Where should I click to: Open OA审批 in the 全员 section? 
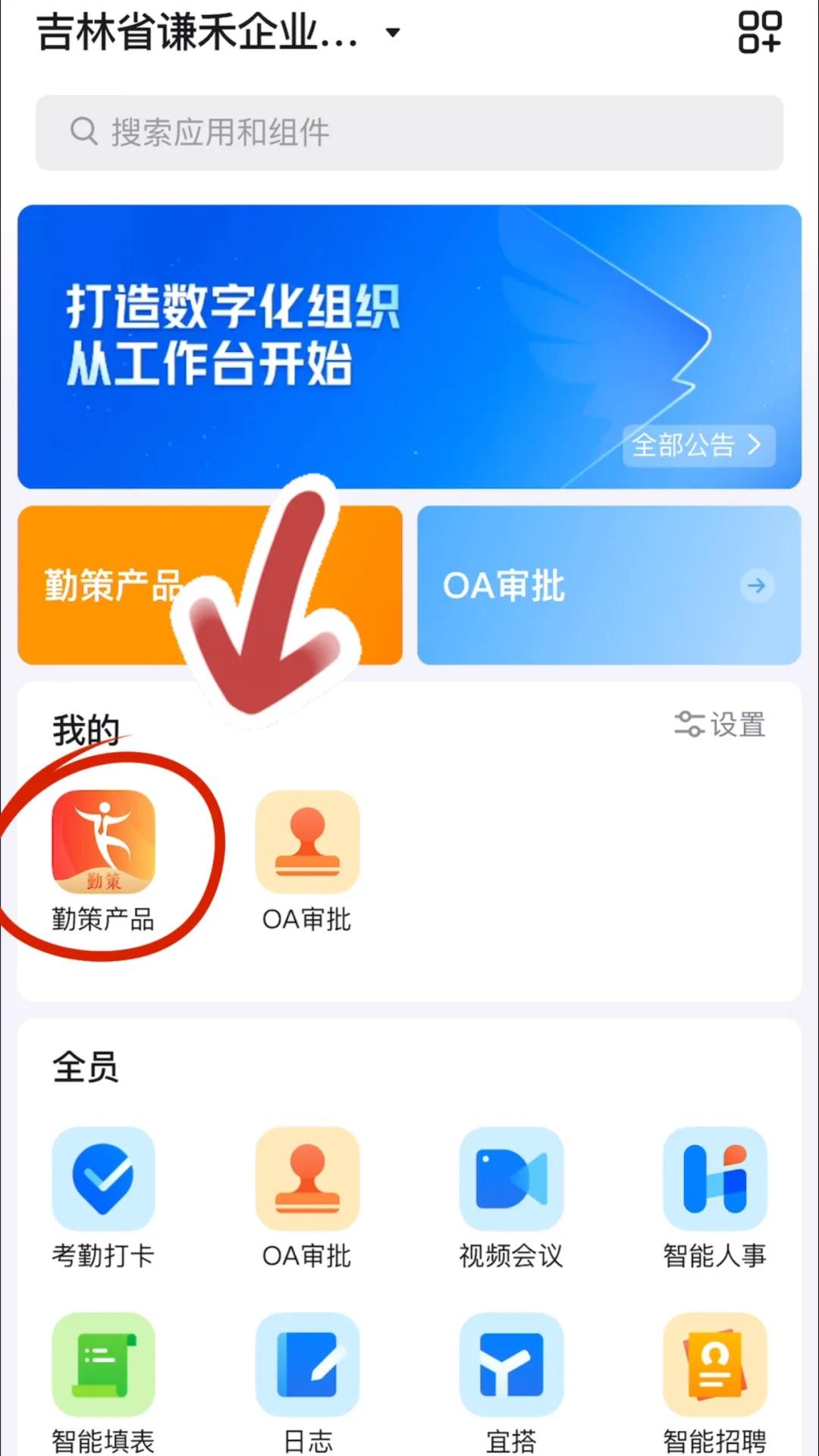click(307, 1179)
